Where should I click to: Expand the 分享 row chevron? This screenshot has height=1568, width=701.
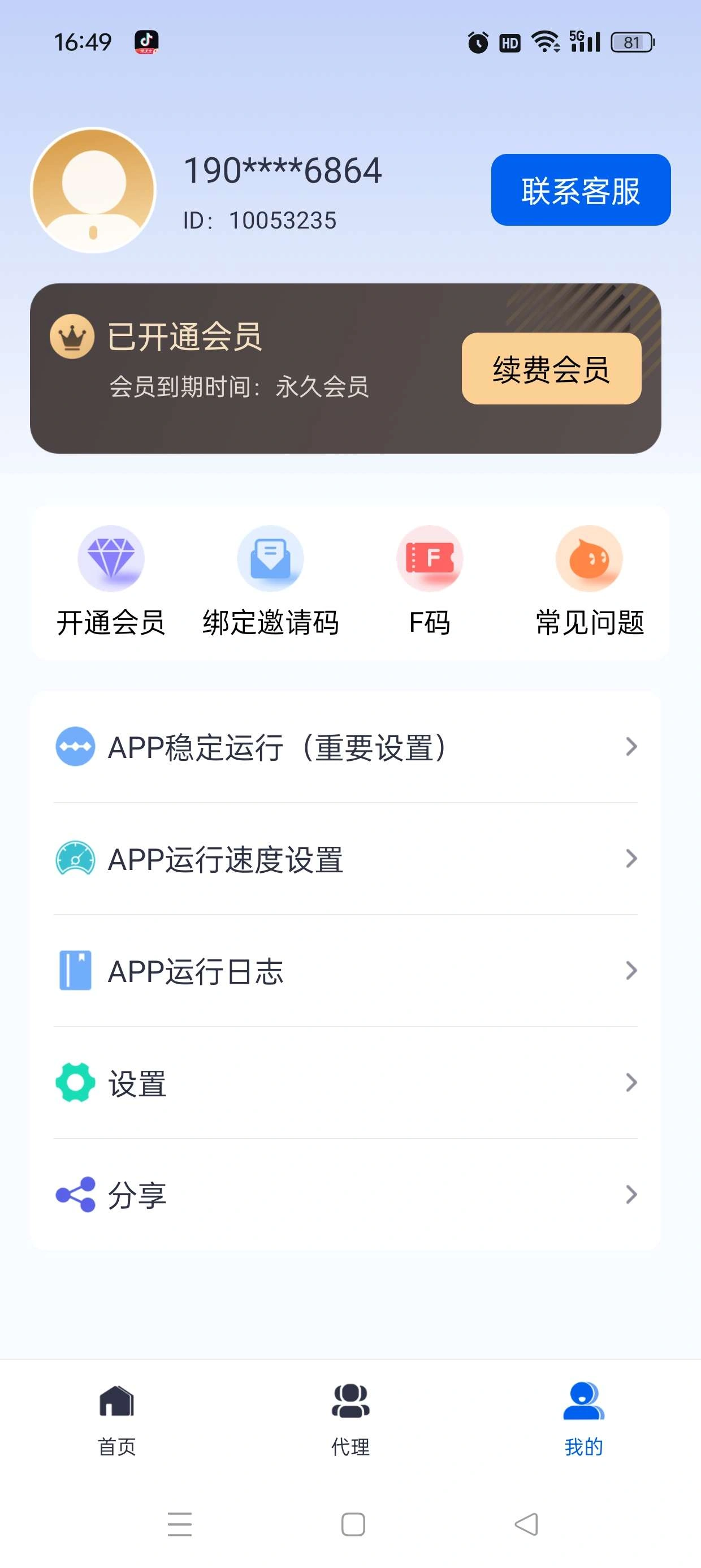pos(631,1194)
